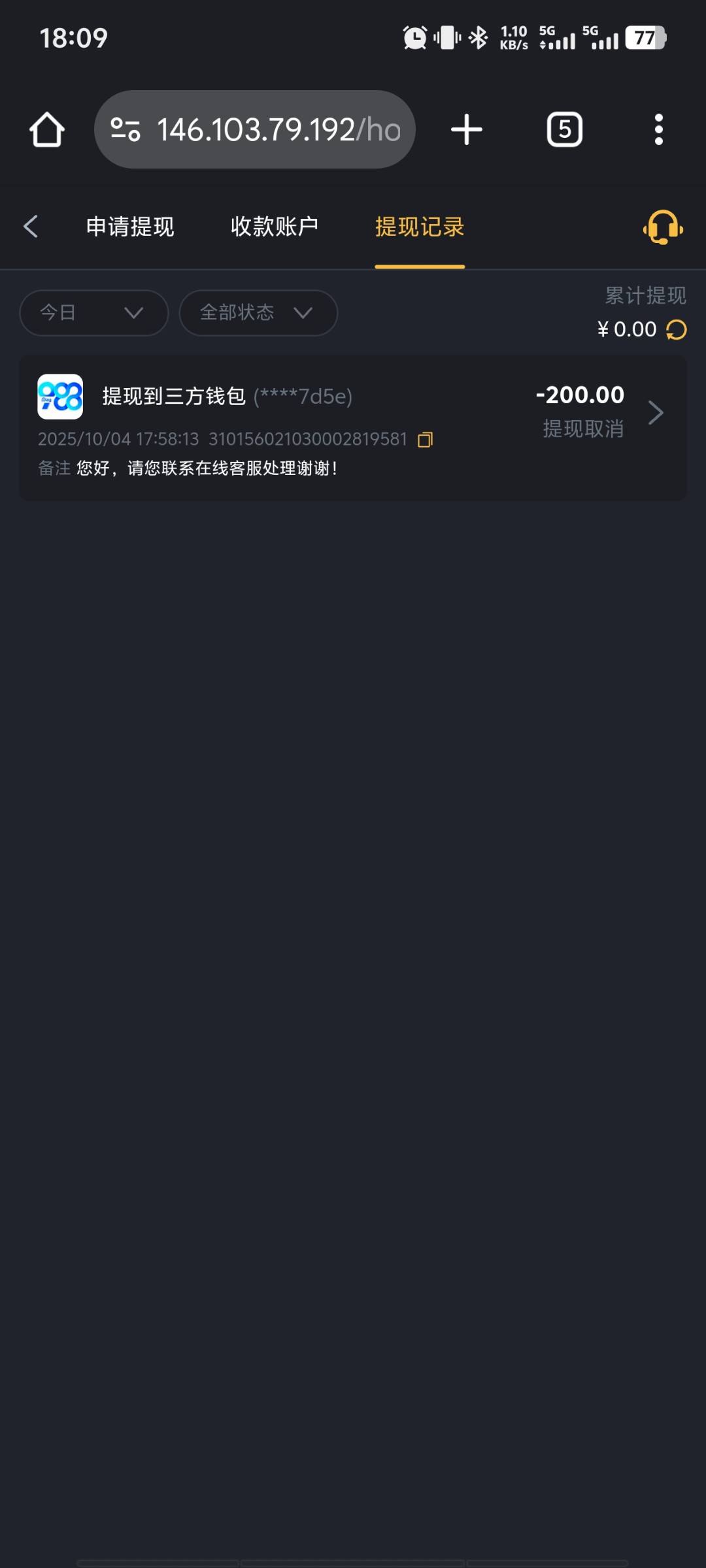The height and width of the screenshot is (1568, 706).
Task: Select the 提现记录 tab
Action: (420, 227)
